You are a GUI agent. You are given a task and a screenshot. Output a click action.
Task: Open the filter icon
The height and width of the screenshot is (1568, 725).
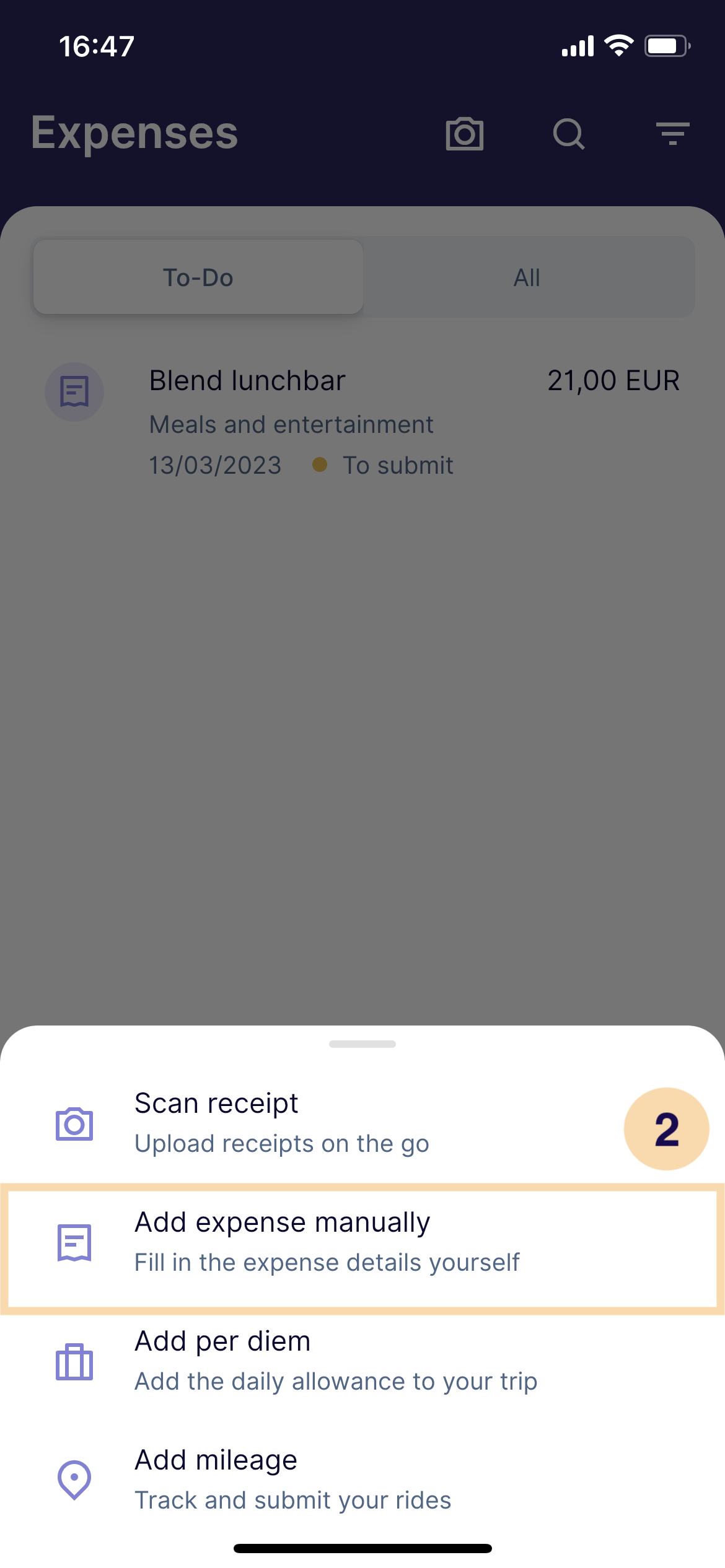pos(673,133)
